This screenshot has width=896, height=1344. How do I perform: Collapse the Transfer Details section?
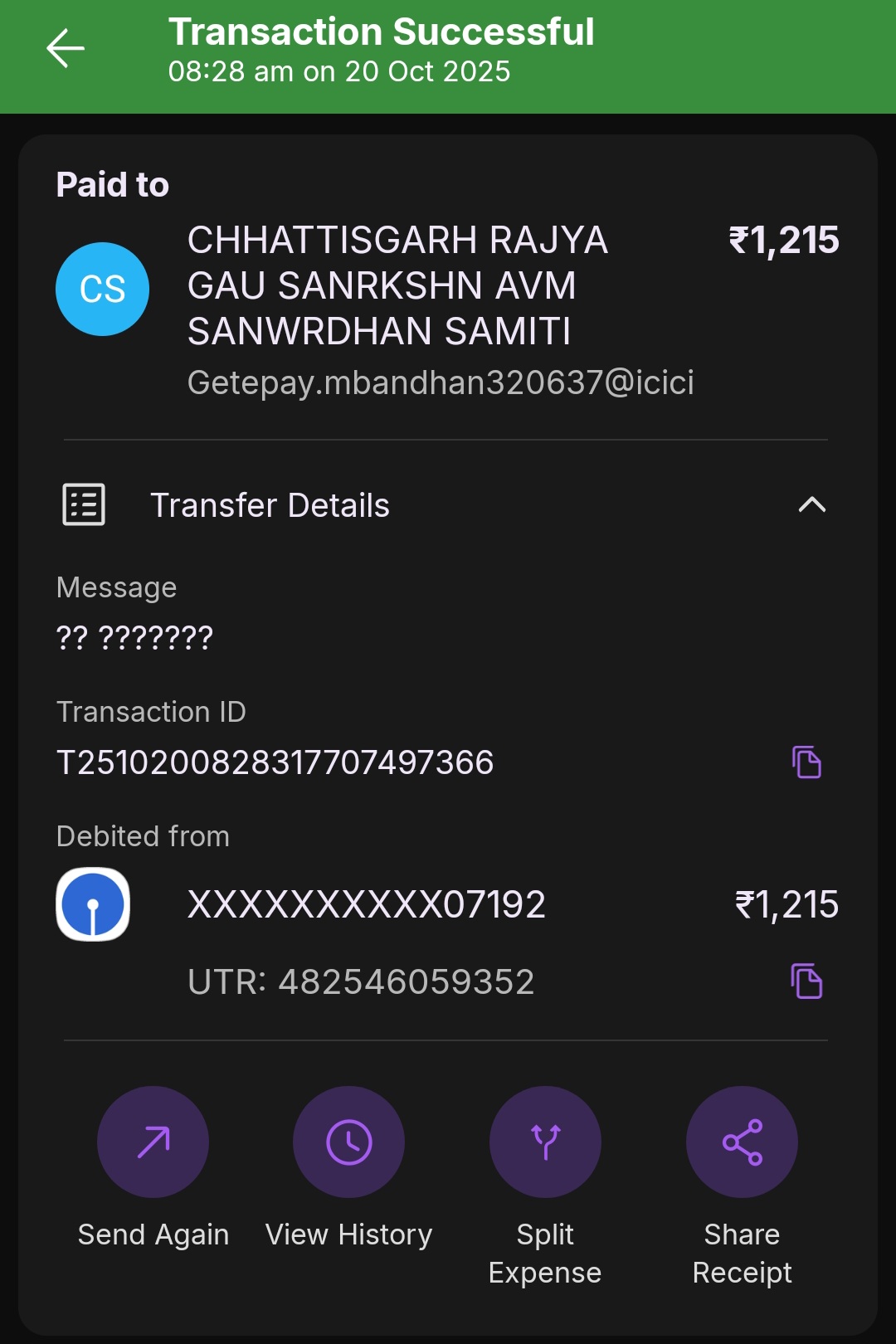pos(811,504)
